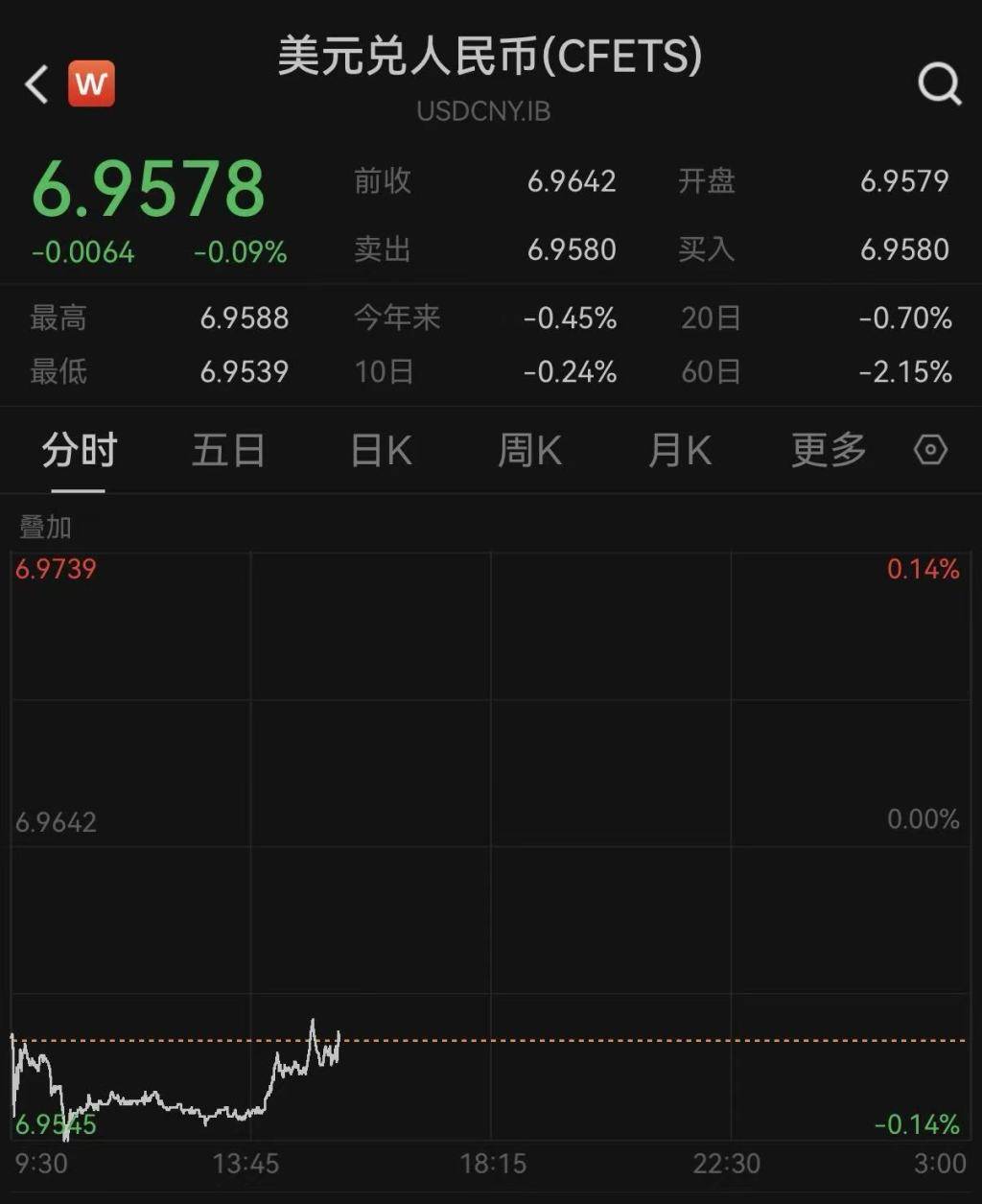982x1204 pixels.
Task: Open the 更多 chart options
Action: point(829,450)
